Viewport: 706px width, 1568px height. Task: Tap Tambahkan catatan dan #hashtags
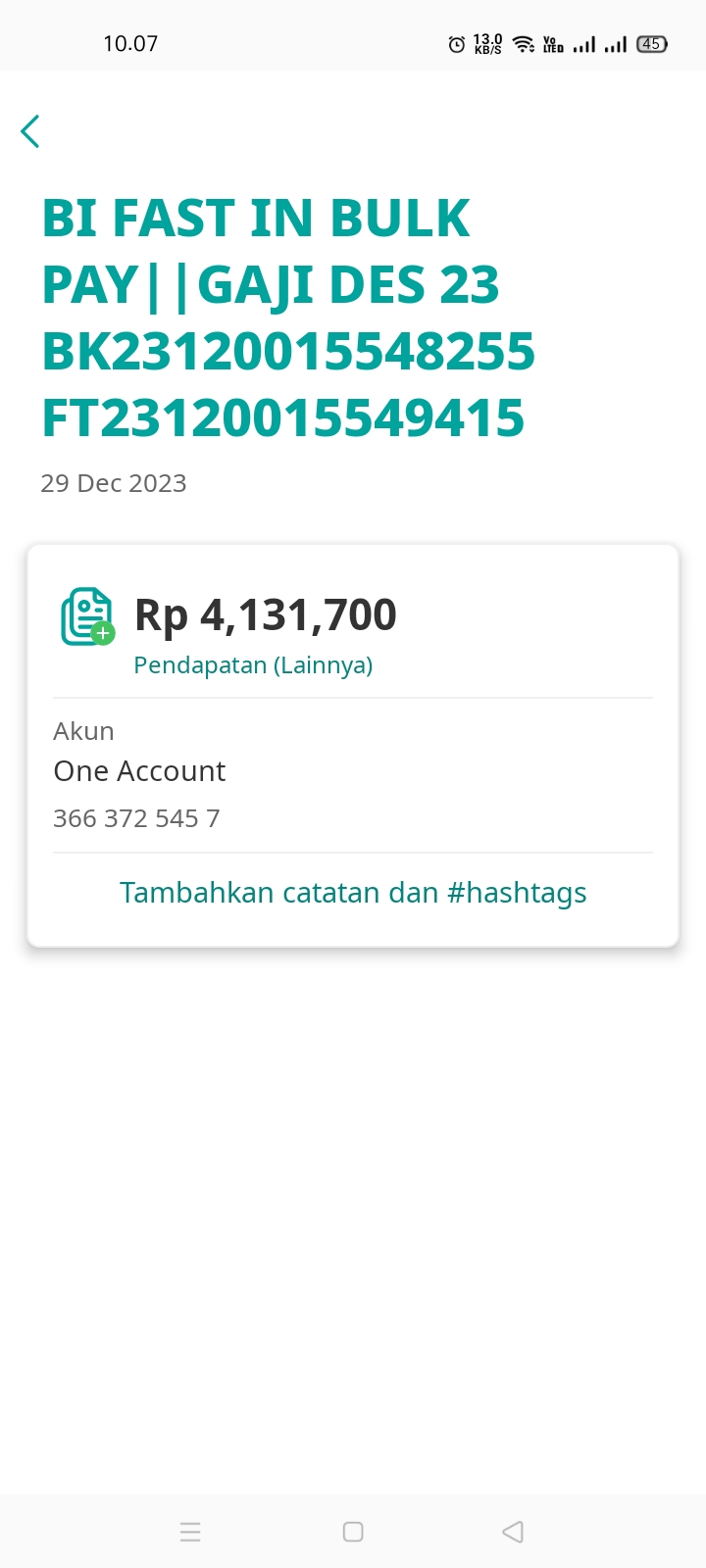click(353, 893)
